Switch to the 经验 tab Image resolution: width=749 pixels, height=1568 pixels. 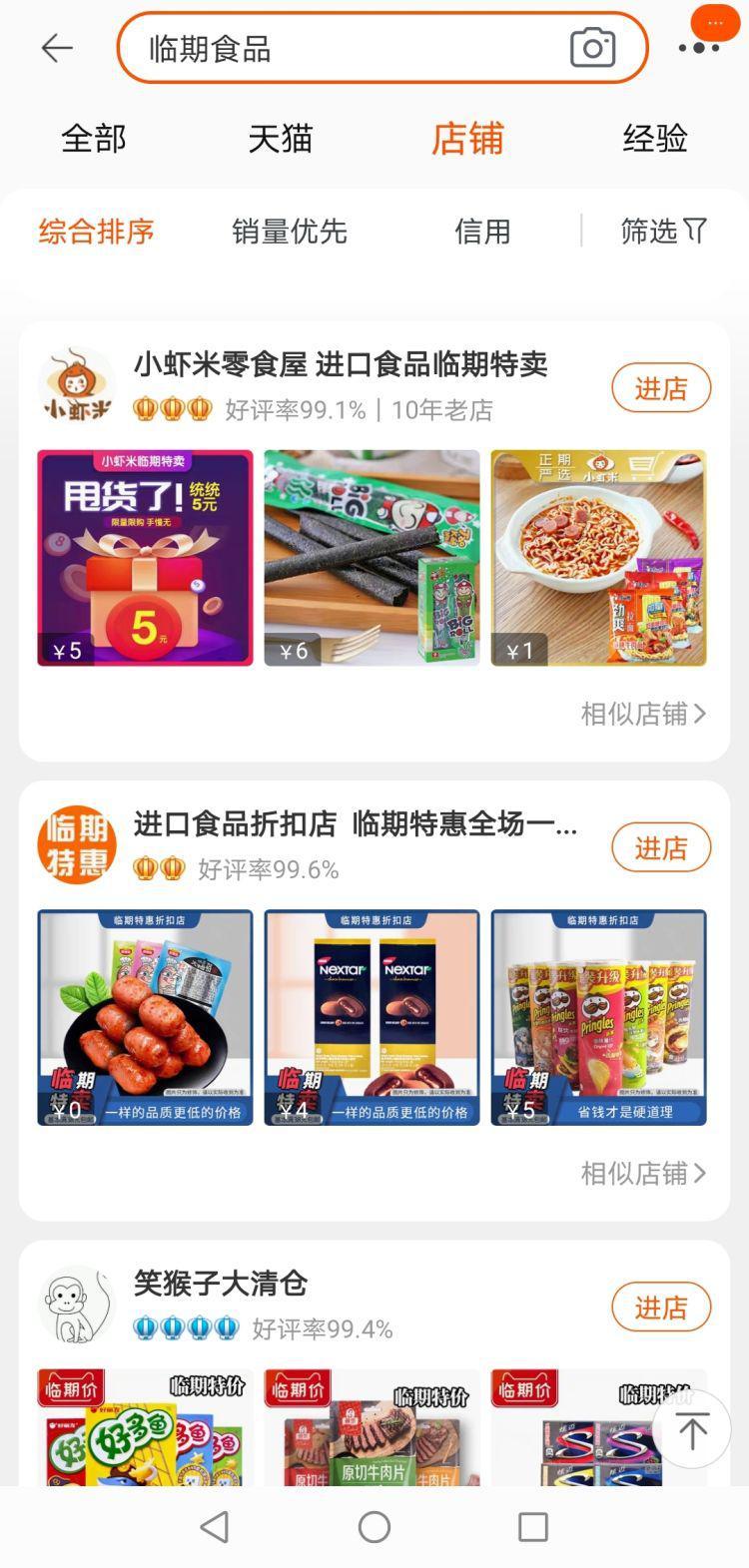(657, 139)
